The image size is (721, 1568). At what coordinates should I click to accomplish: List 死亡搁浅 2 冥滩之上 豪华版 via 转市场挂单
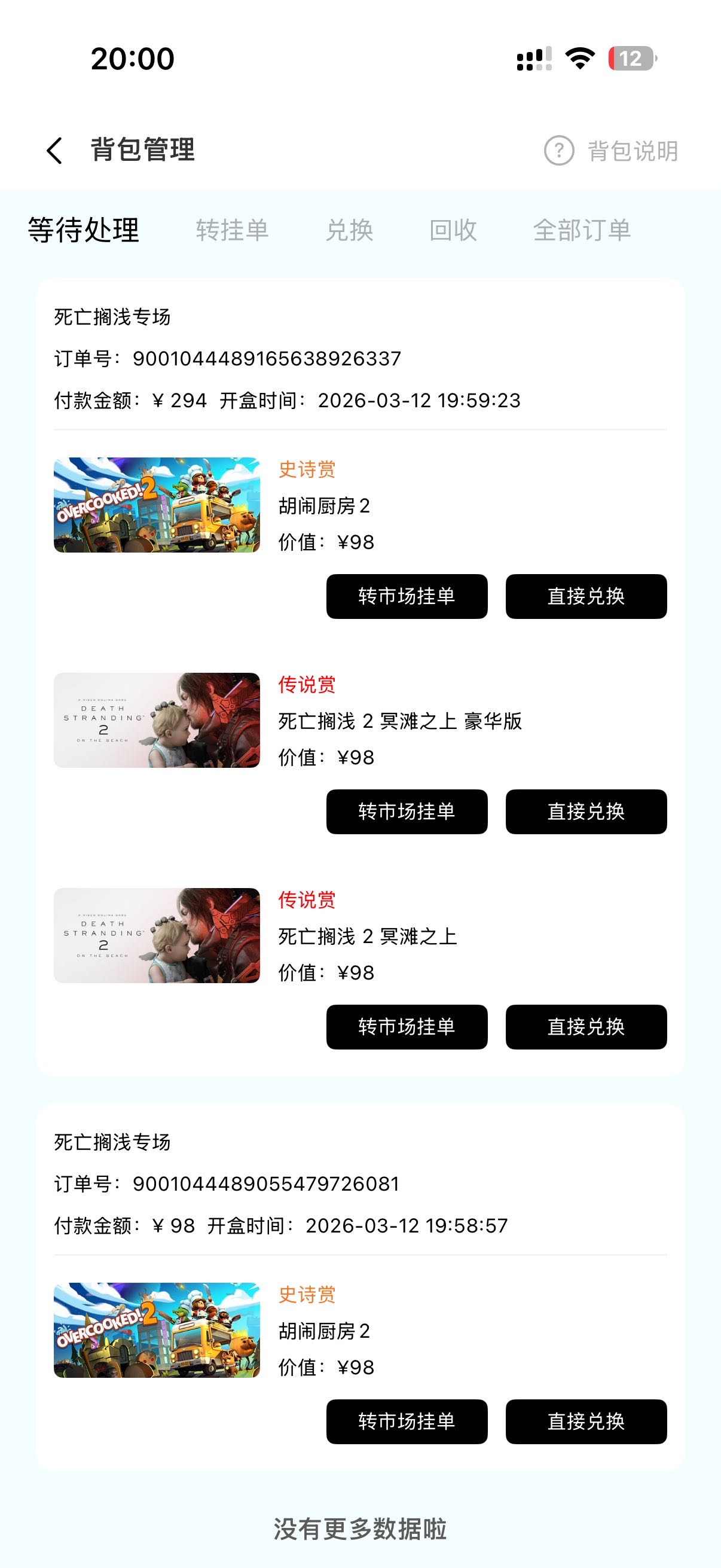(x=407, y=812)
